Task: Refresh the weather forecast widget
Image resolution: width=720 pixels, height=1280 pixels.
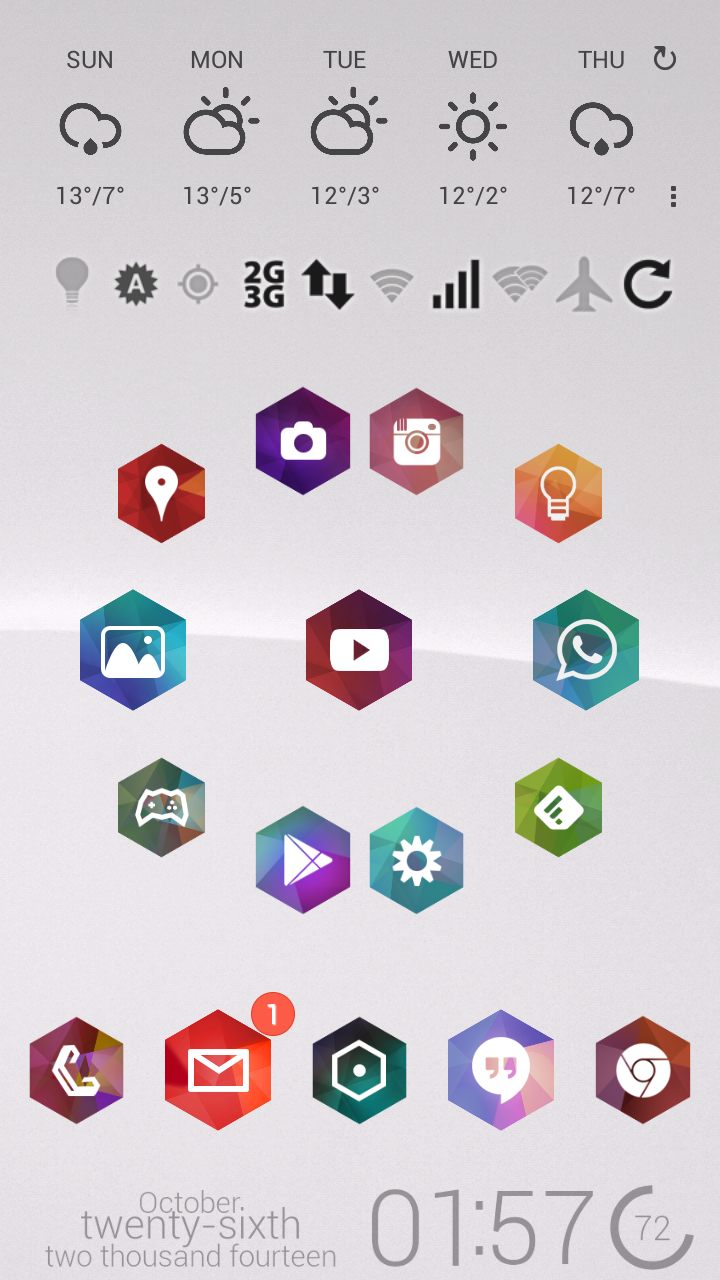Action: tap(664, 59)
